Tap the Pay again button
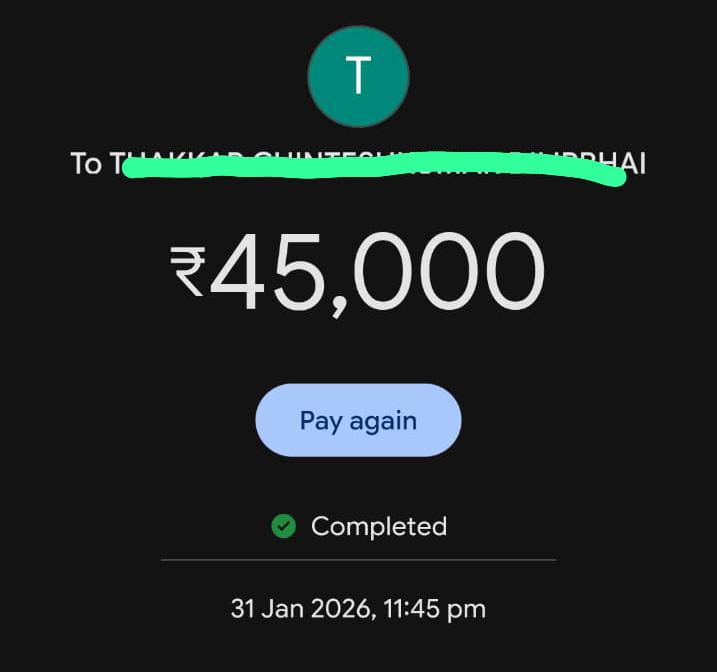 [358, 420]
